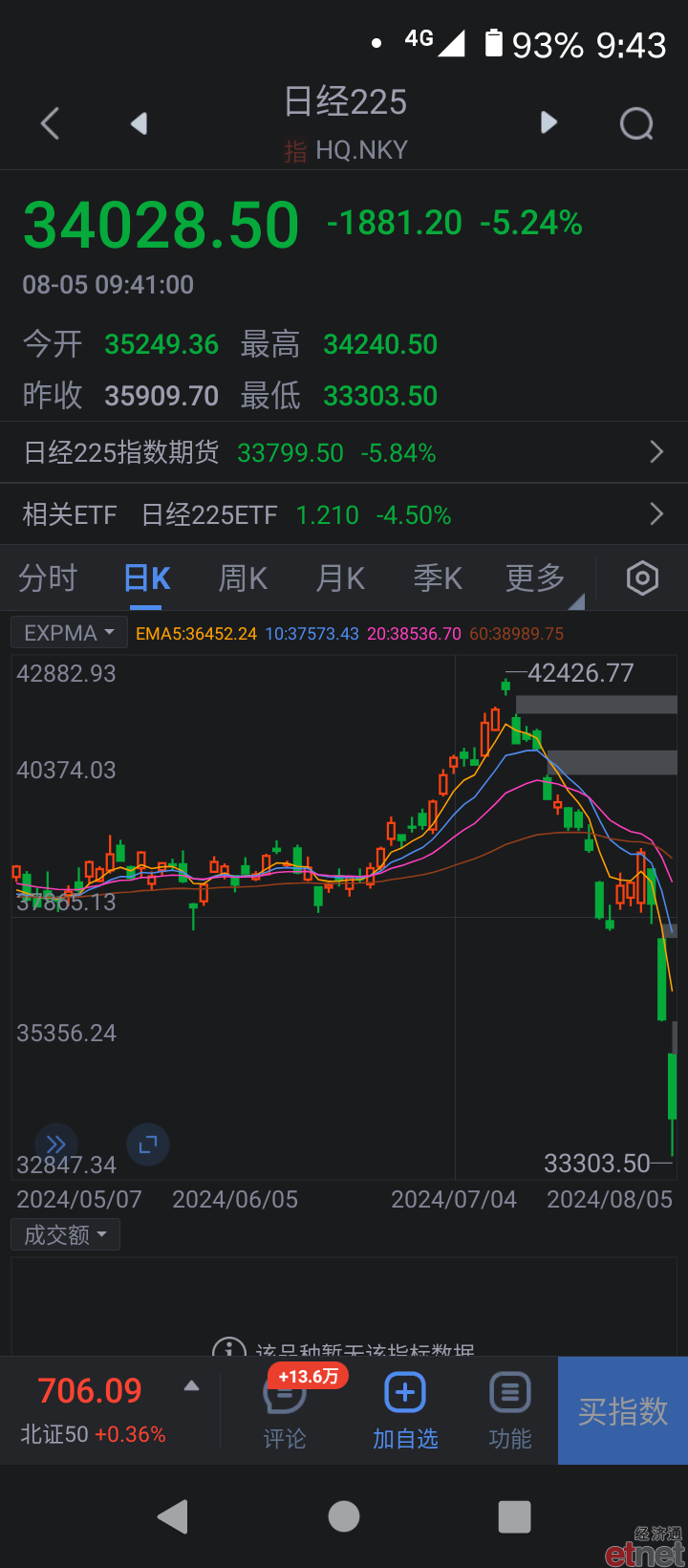Open 评论 comments
The width and height of the screenshot is (688, 1568).
point(285,1411)
